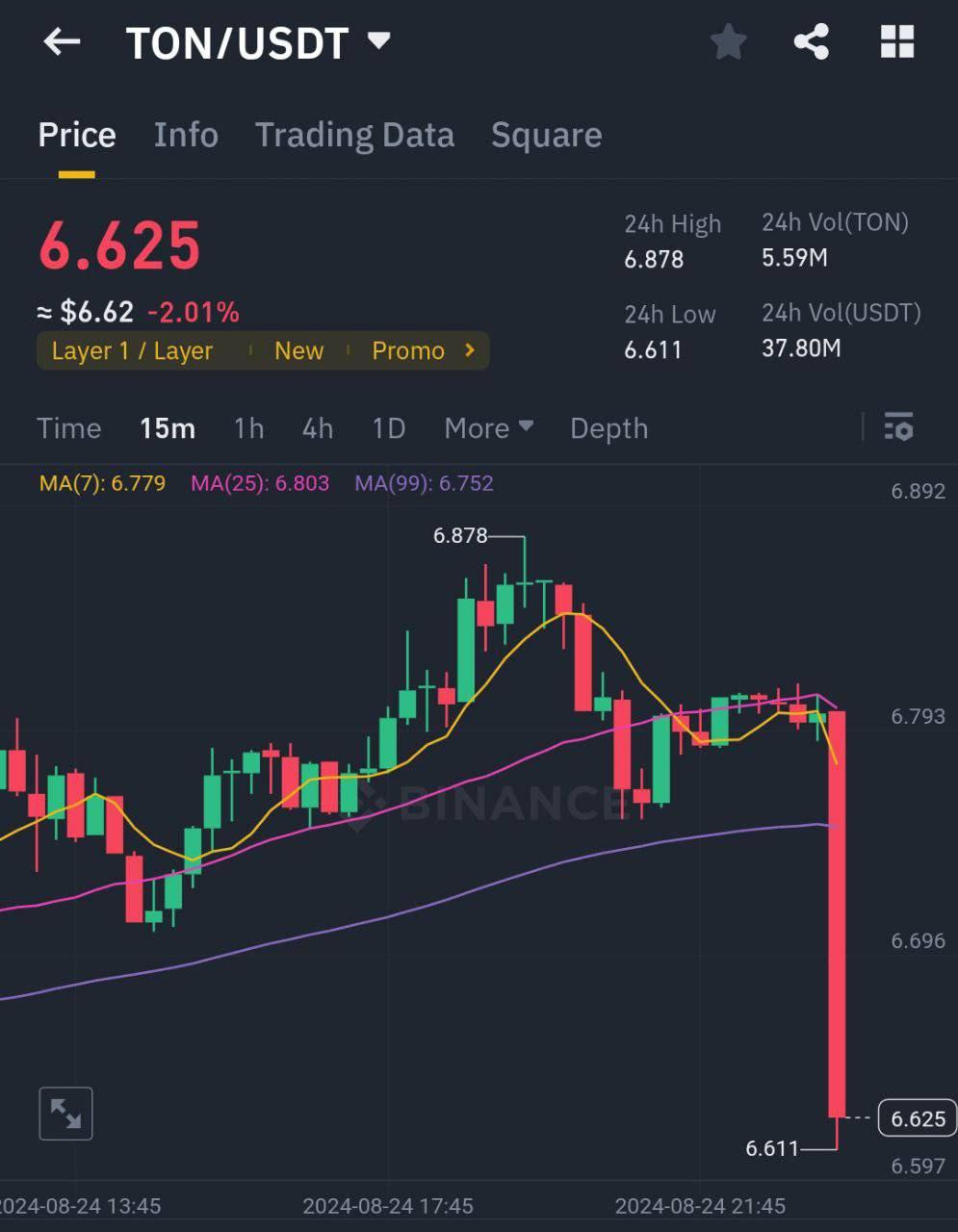Select the Time chart view

(69, 428)
